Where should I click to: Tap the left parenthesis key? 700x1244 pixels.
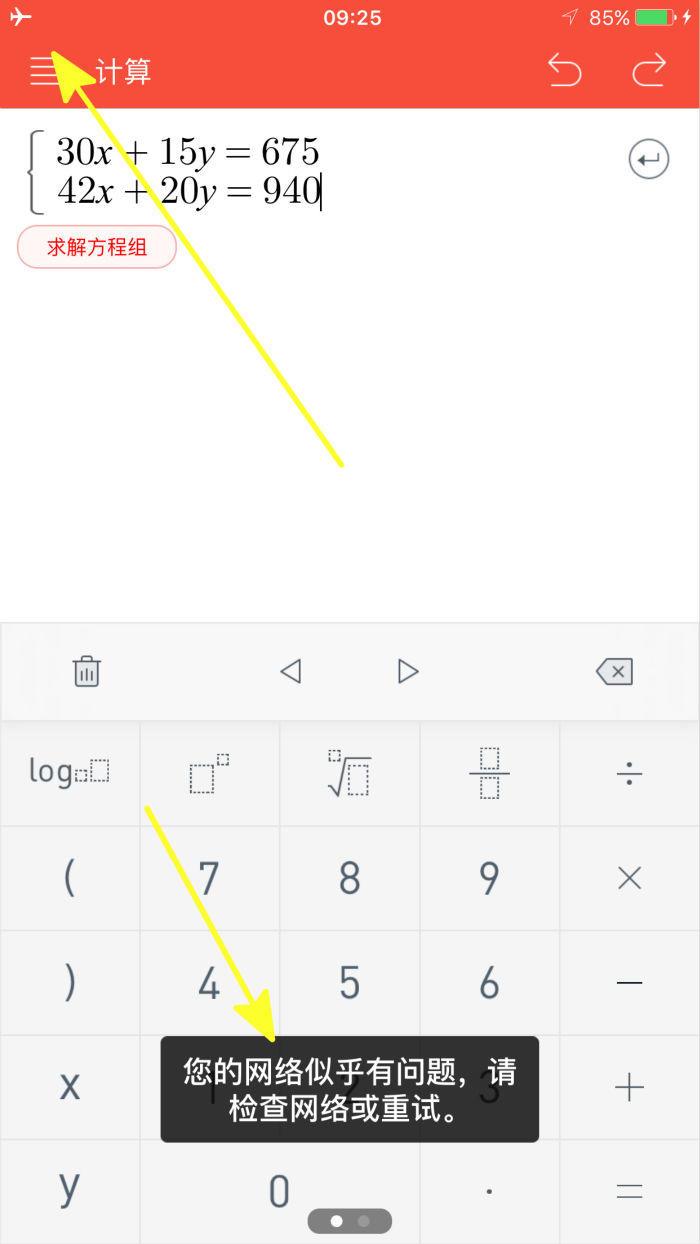point(70,878)
